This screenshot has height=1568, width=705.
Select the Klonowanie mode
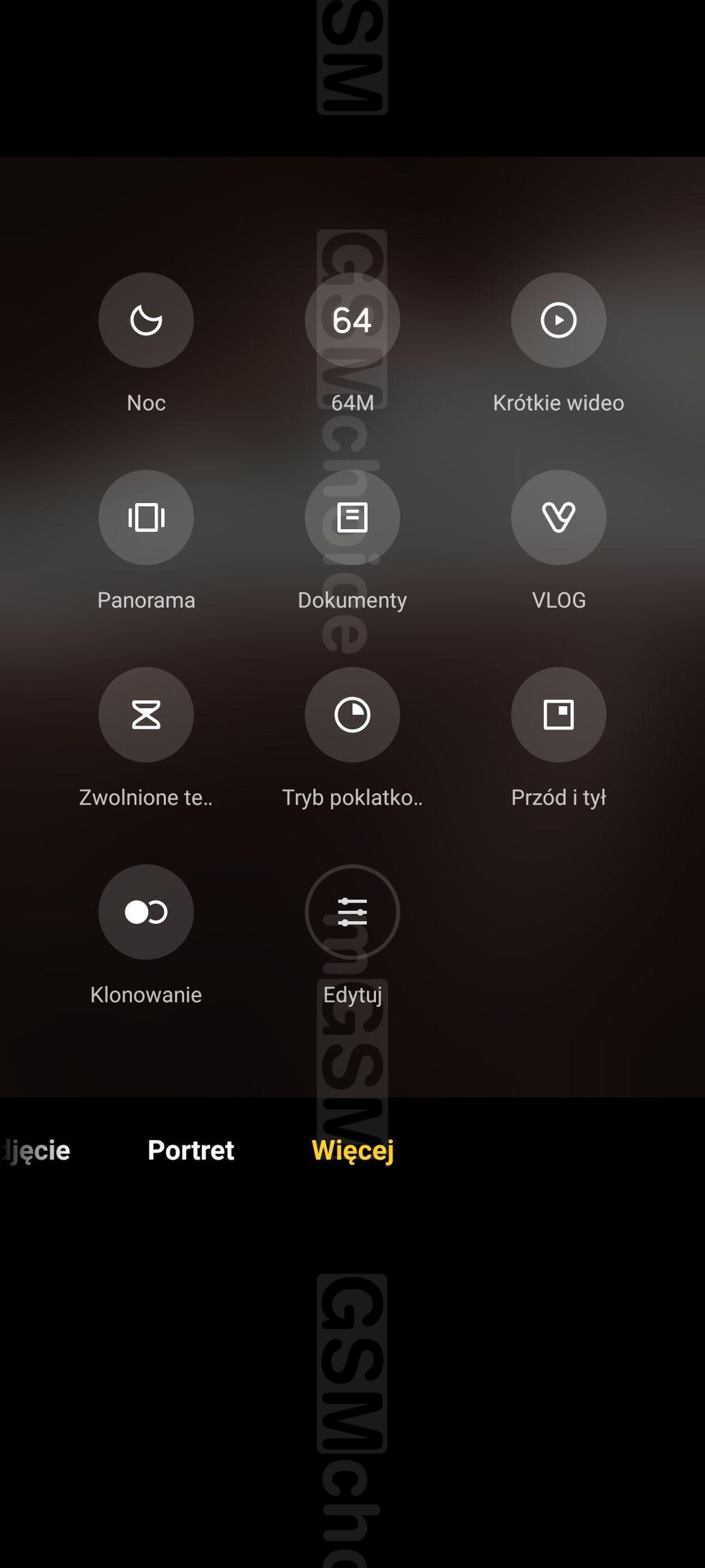[x=146, y=912]
